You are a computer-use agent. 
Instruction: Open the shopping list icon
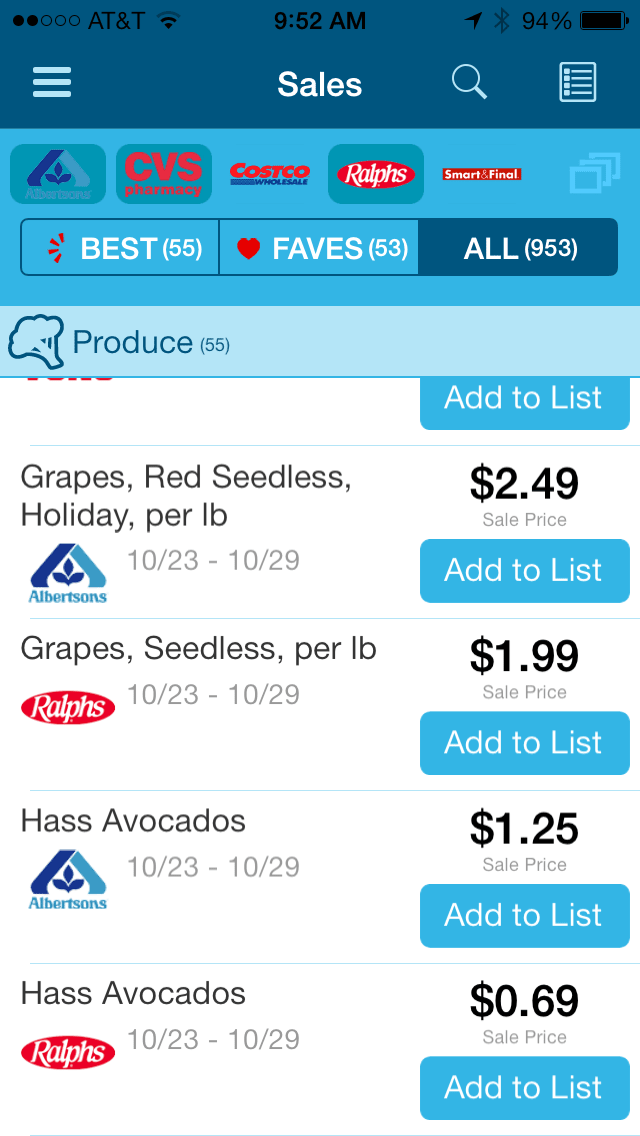point(578,82)
